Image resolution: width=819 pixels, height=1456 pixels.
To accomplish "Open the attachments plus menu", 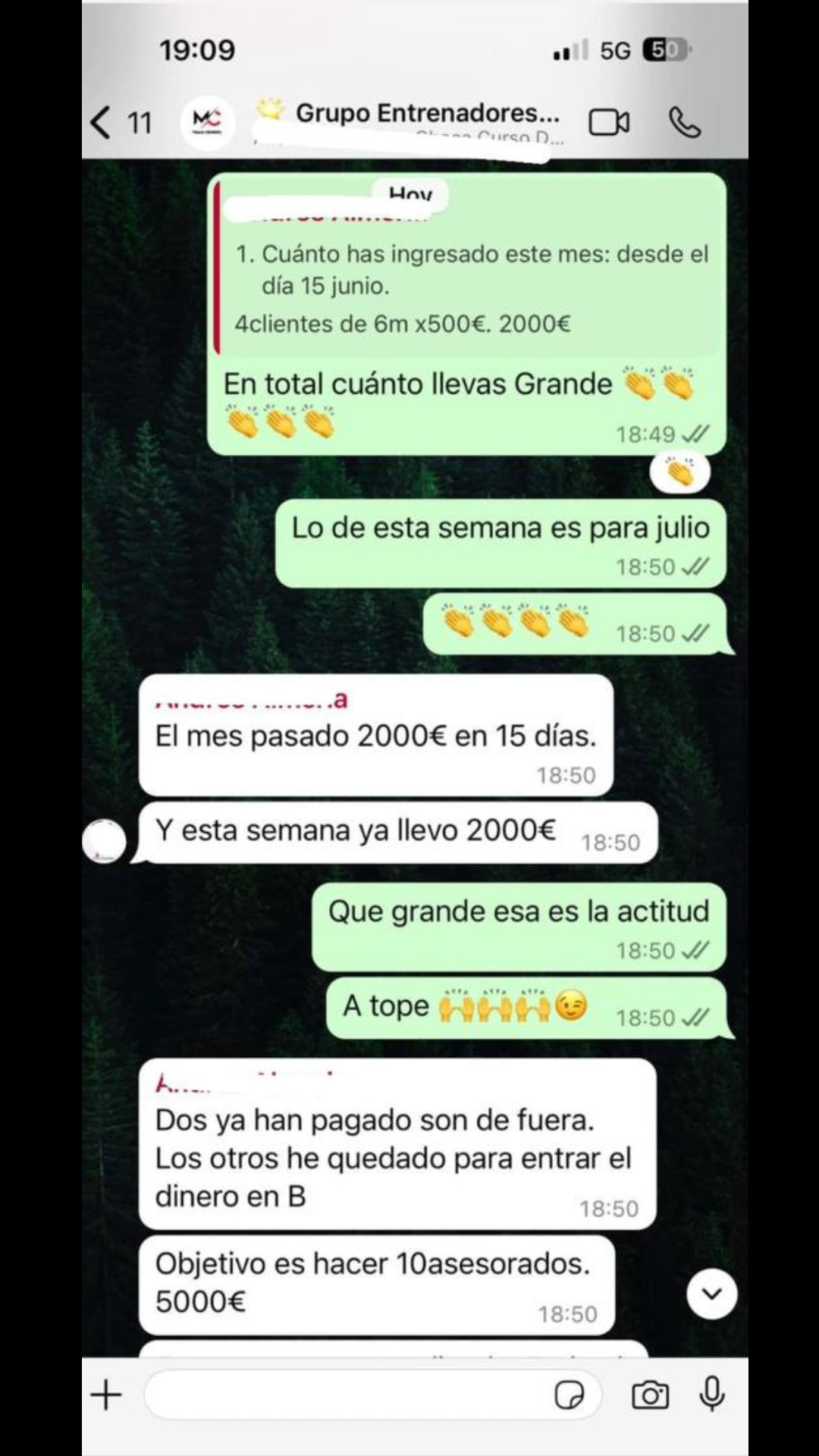I will coord(106,1395).
